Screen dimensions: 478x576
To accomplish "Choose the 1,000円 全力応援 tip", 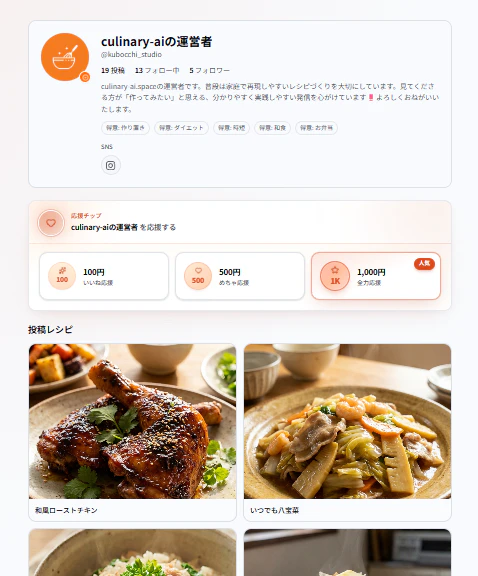I will [x=376, y=276].
